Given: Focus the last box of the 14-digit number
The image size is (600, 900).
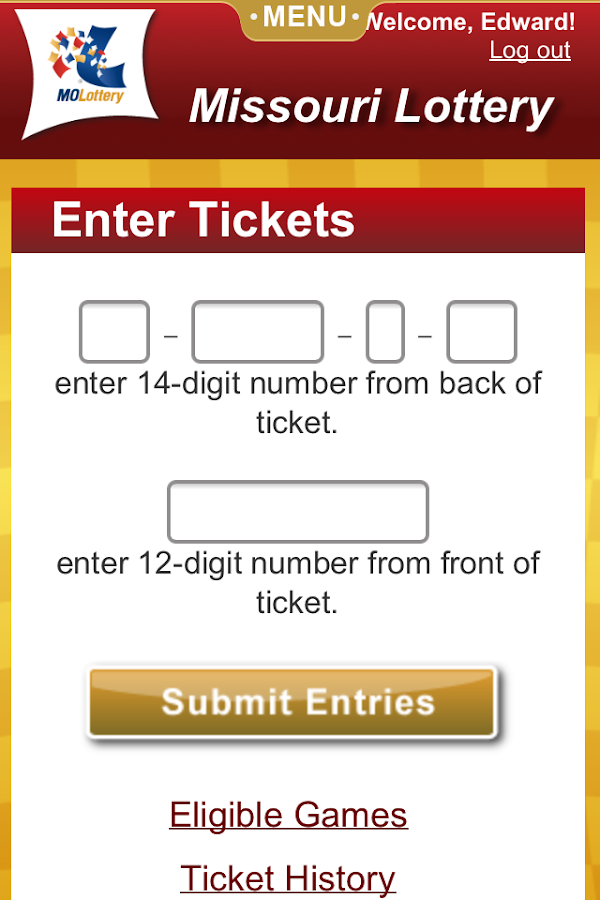Looking at the screenshot, I should pos(481,332).
